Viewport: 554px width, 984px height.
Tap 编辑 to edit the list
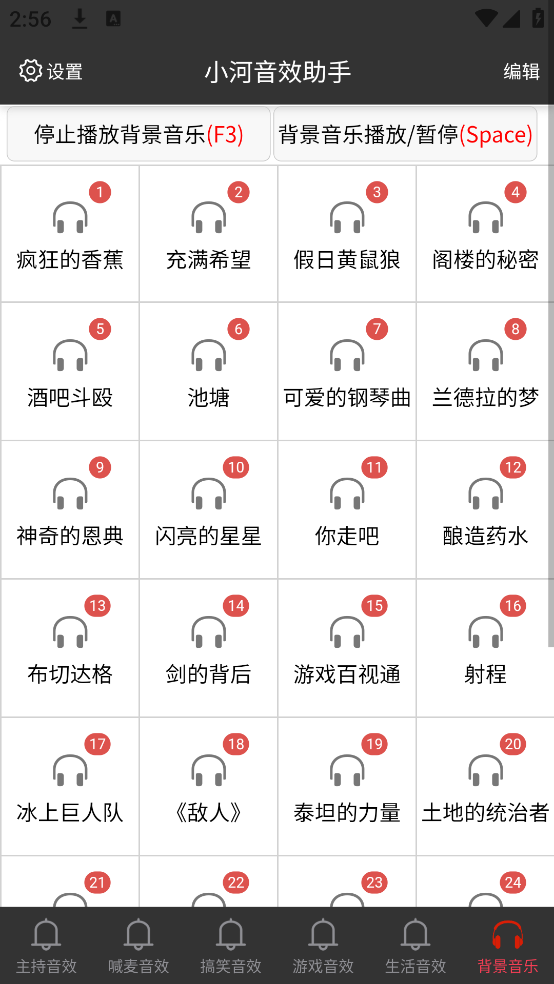click(x=521, y=72)
